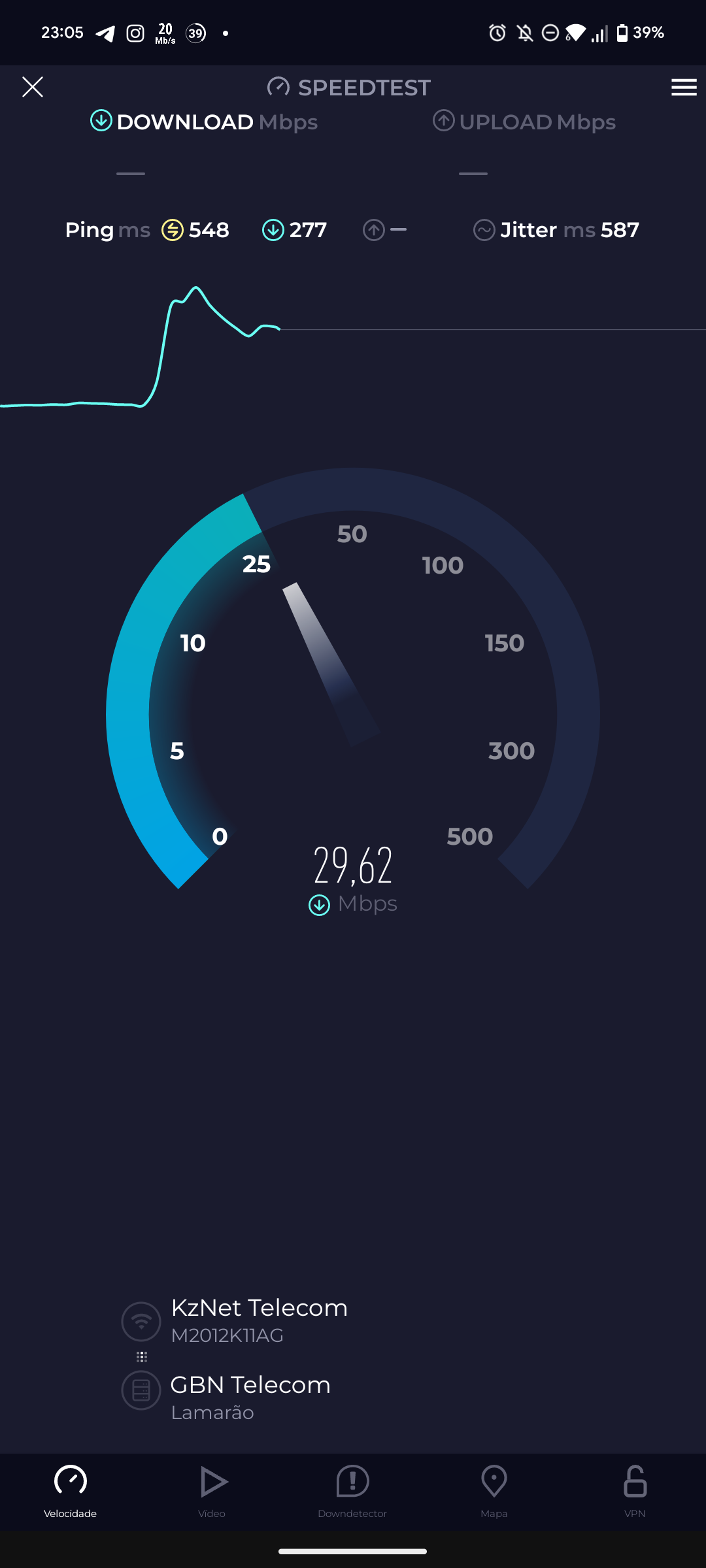This screenshot has height=1568, width=706.
Task: Click the server icon next to GBN Telecom
Action: [x=141, y=1390]
